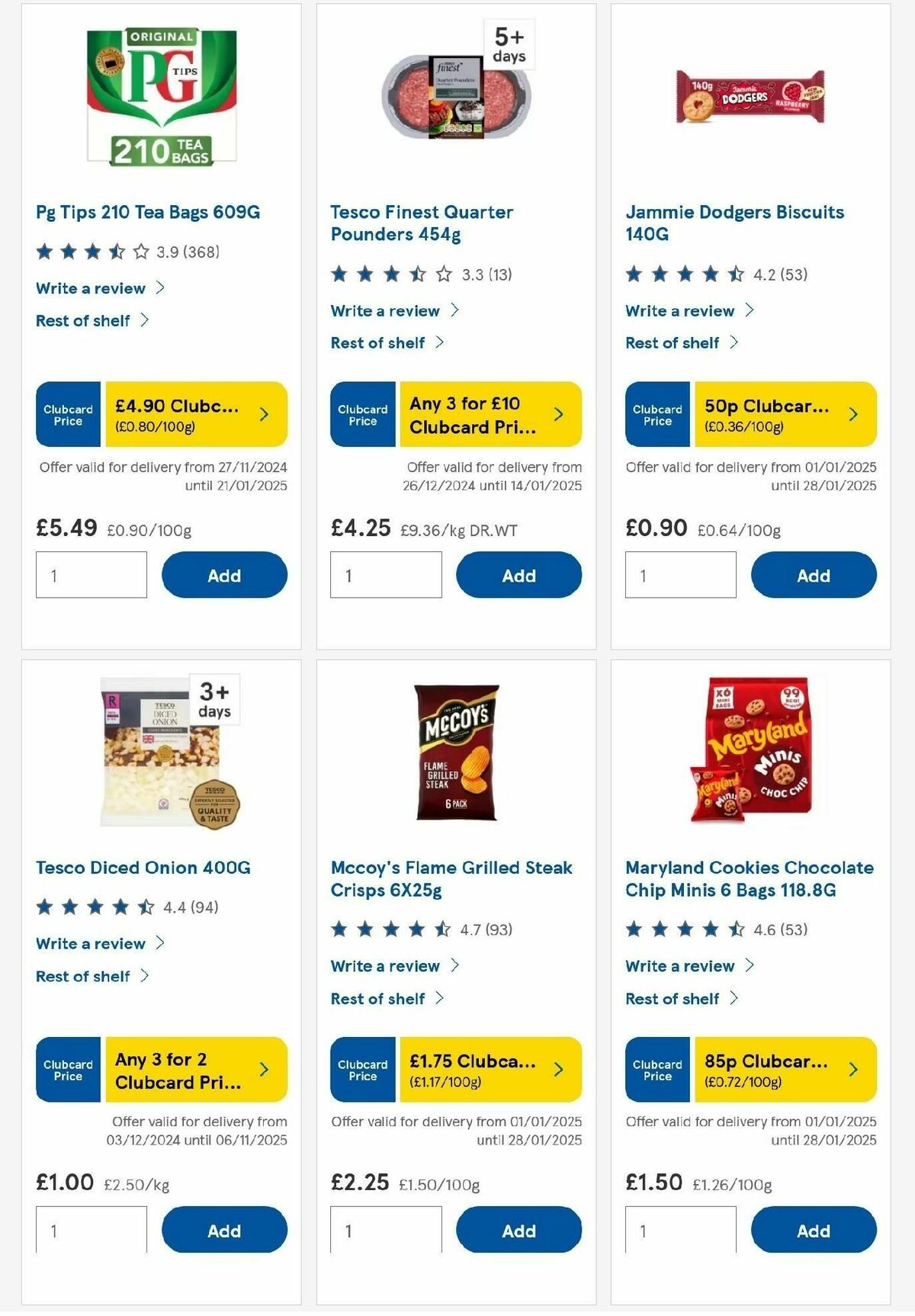Open Write a review for McCoy's crisps
The height and width of the screenshot is (1316, 915).
point(384,965)
